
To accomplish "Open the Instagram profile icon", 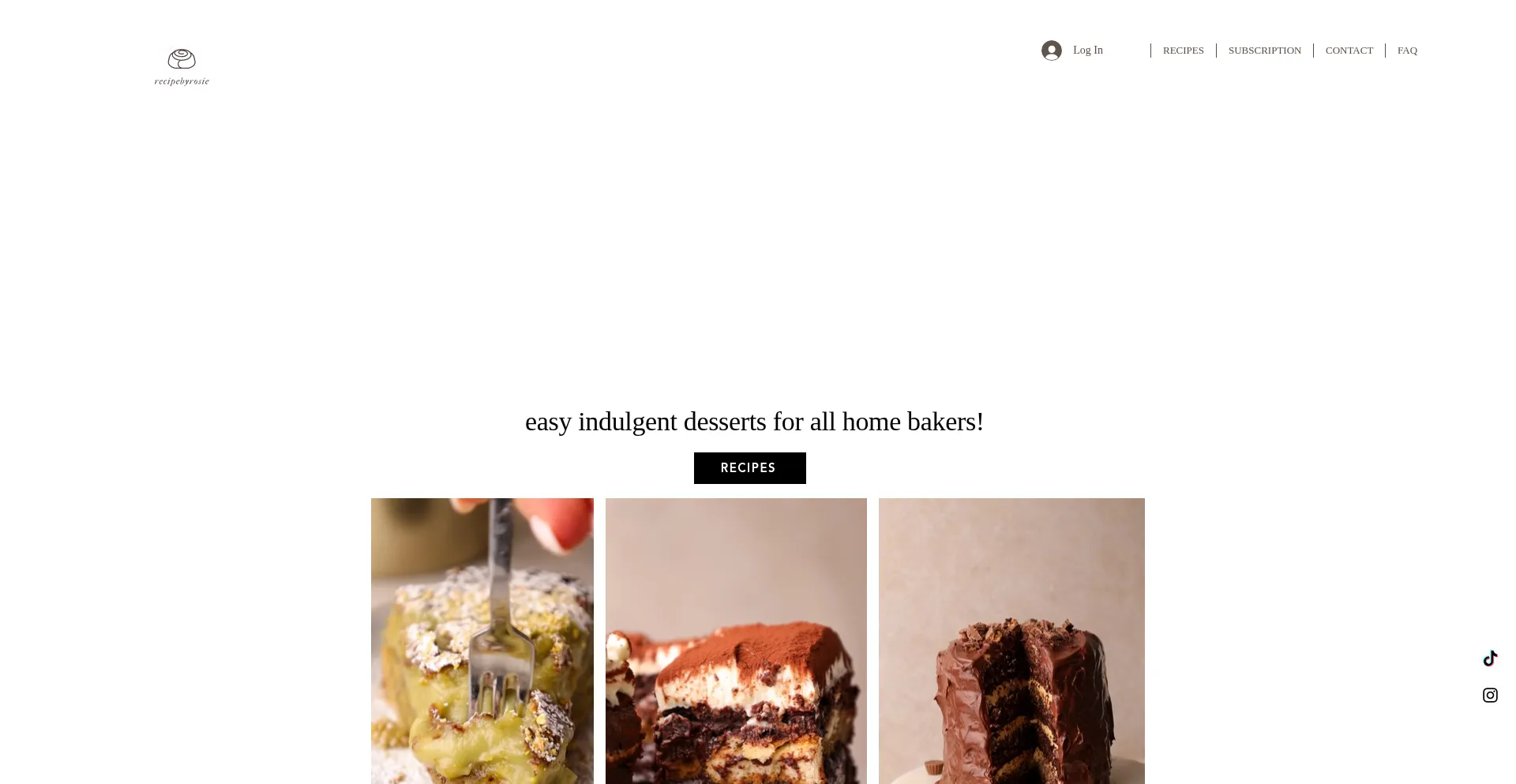I will point(1490,696).
